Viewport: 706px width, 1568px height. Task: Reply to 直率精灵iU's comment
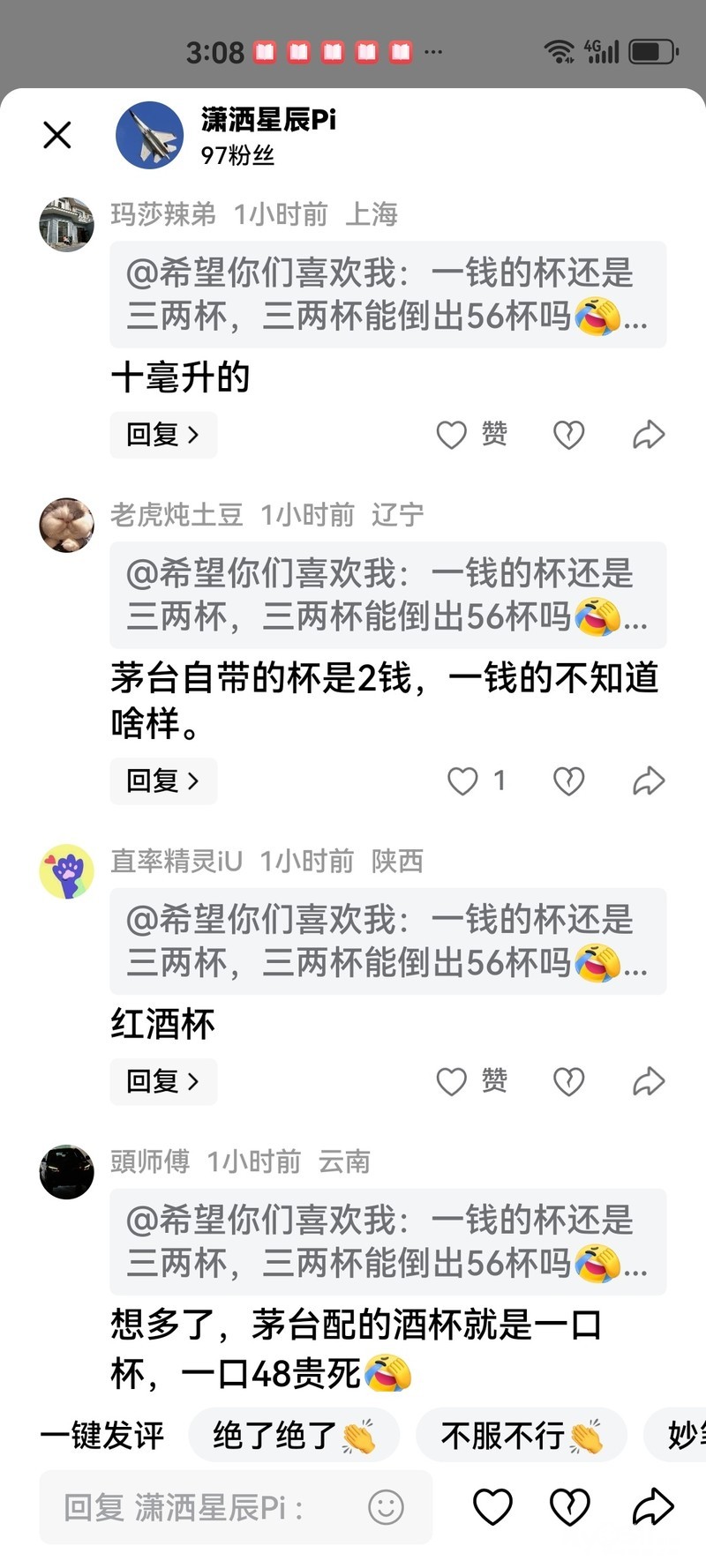(163, 1081)
